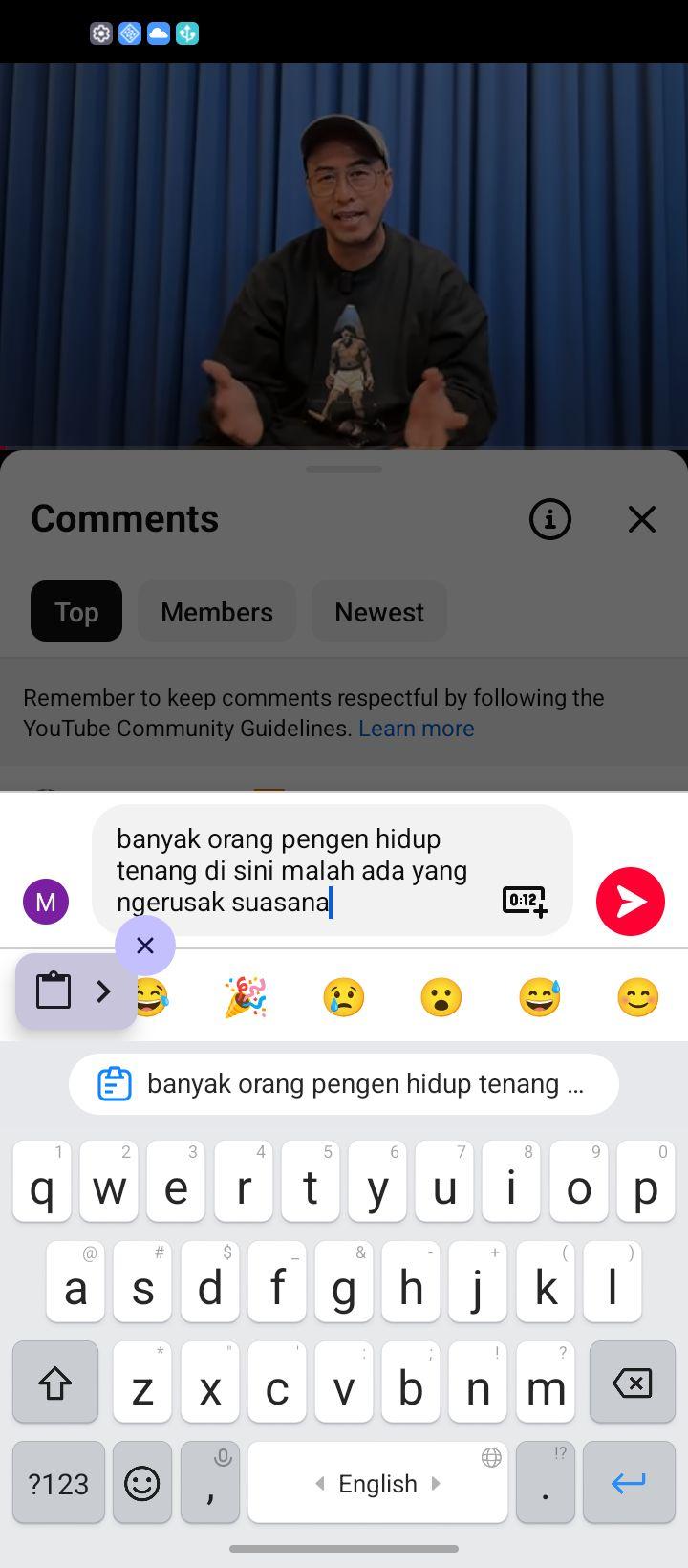Viewport: 688px width, 1568px height.
Task: Open the comments info icon
Action: 550,519
